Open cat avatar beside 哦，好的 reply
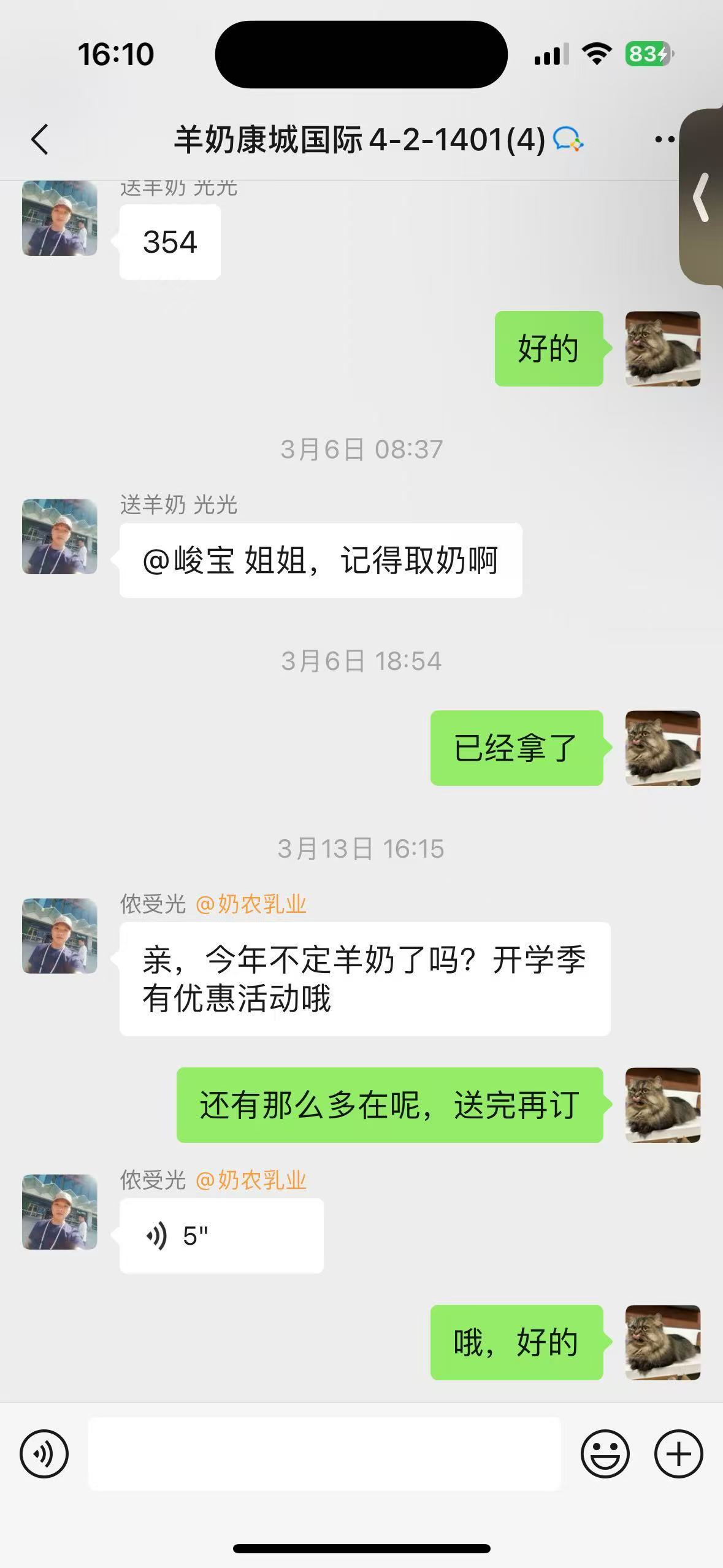 click(662, 1342)
